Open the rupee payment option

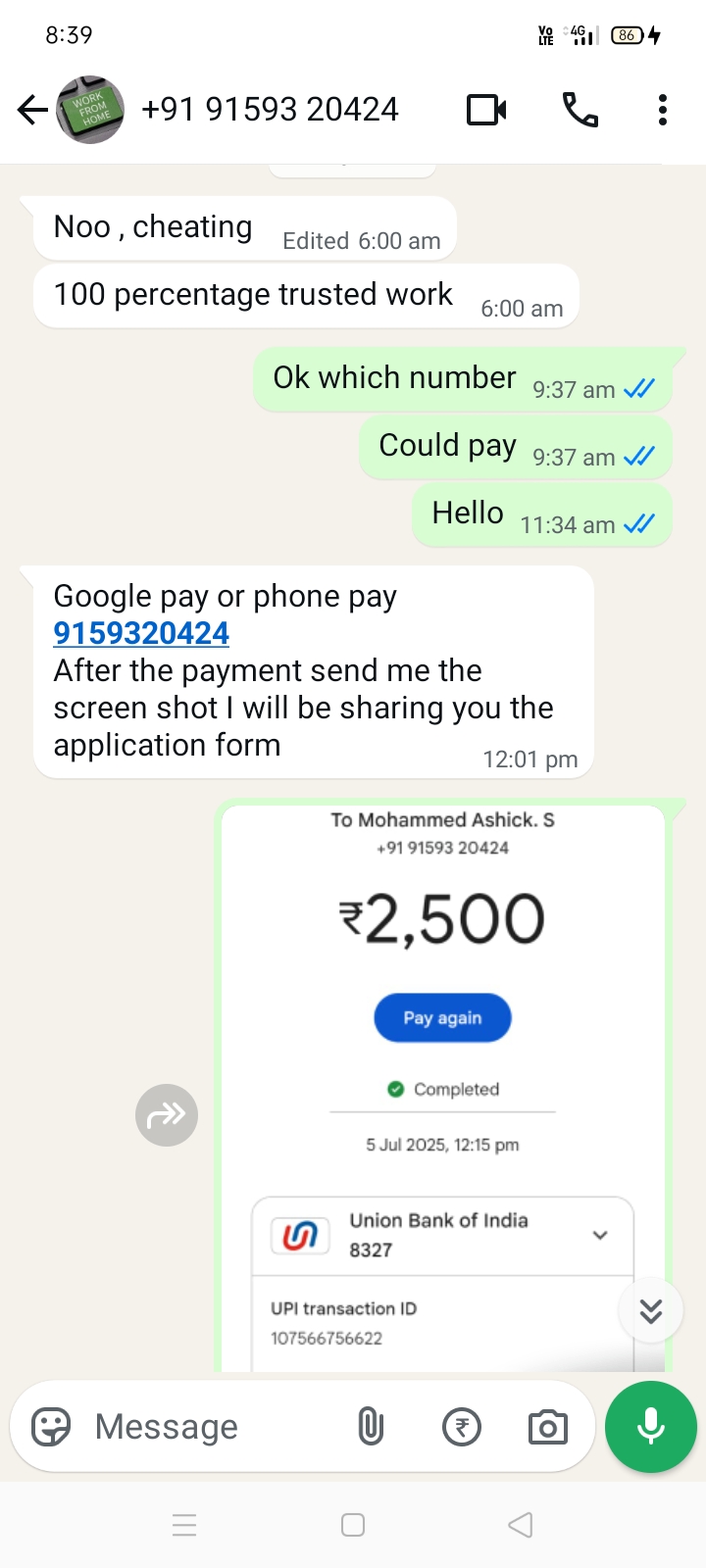(462, 1427)
